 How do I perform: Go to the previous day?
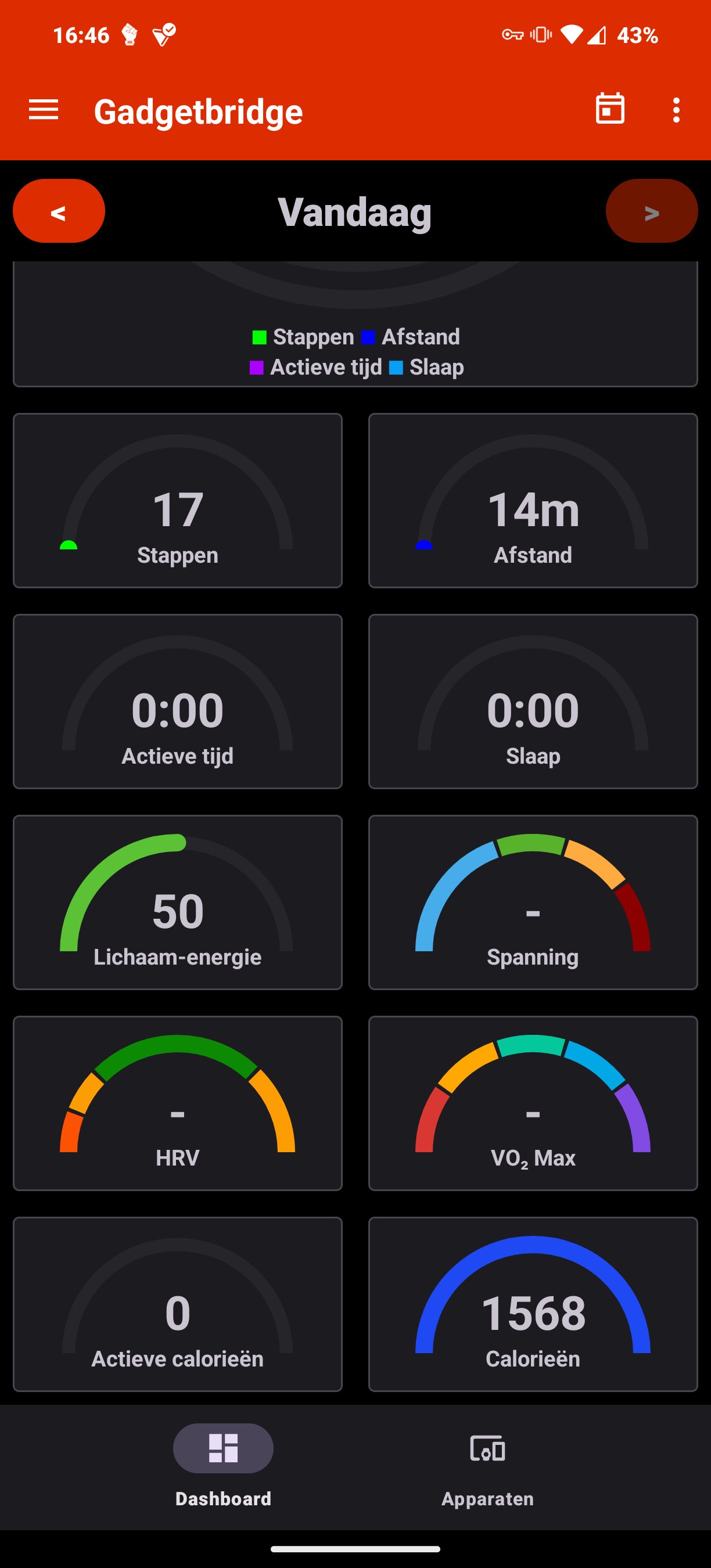pyautogui.click(x=59, y=211)
